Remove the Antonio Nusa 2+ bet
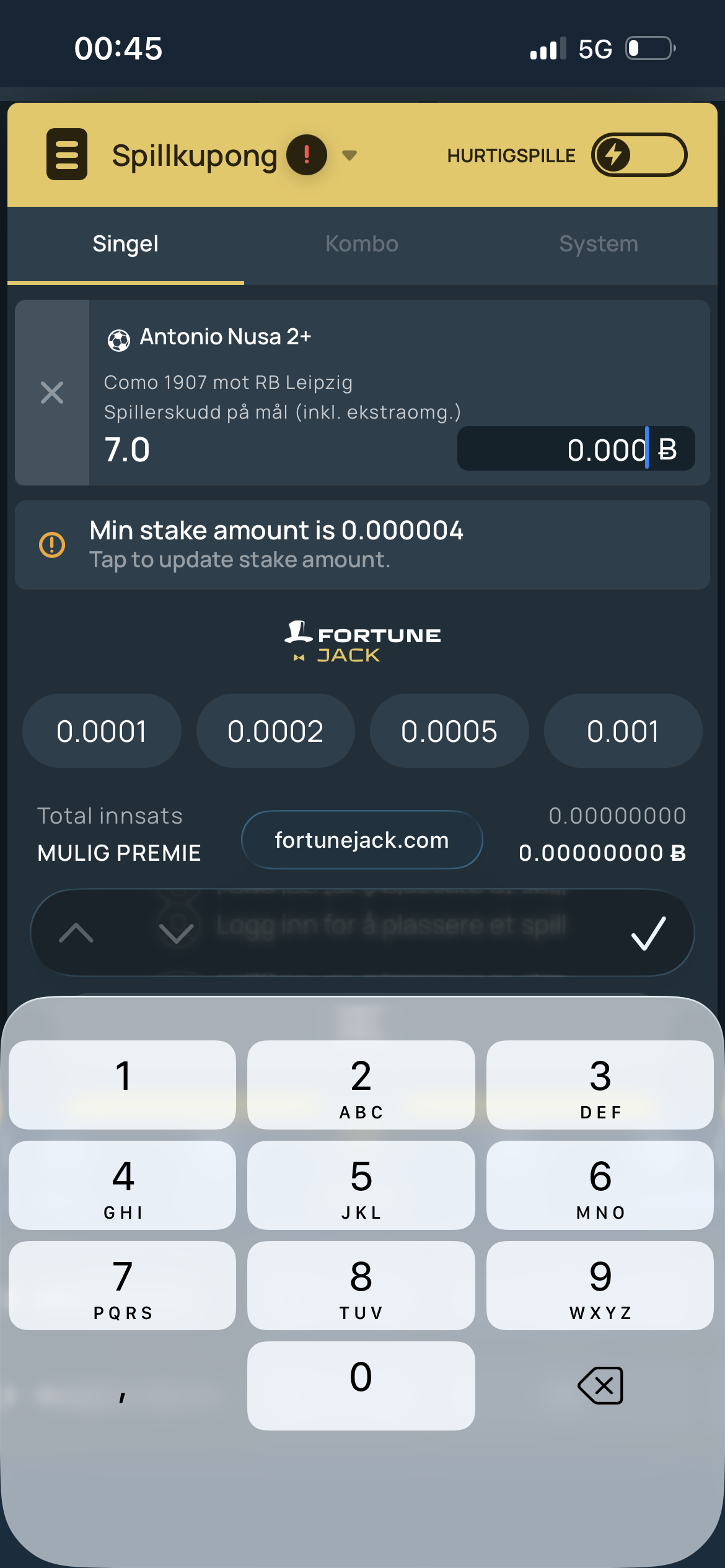This screenshot has height=1568, width=725. coord(52,393)
